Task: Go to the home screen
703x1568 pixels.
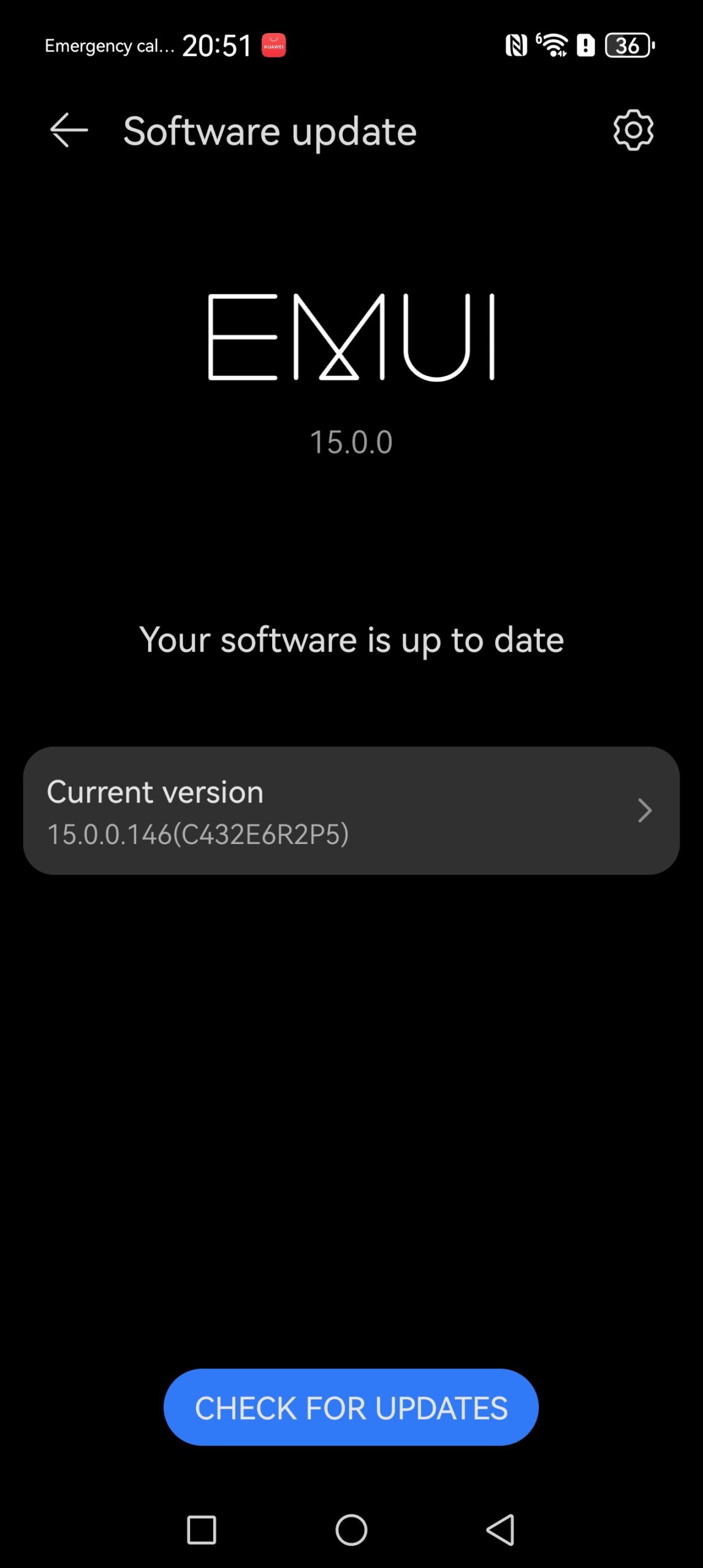Action: [351, 1530]
